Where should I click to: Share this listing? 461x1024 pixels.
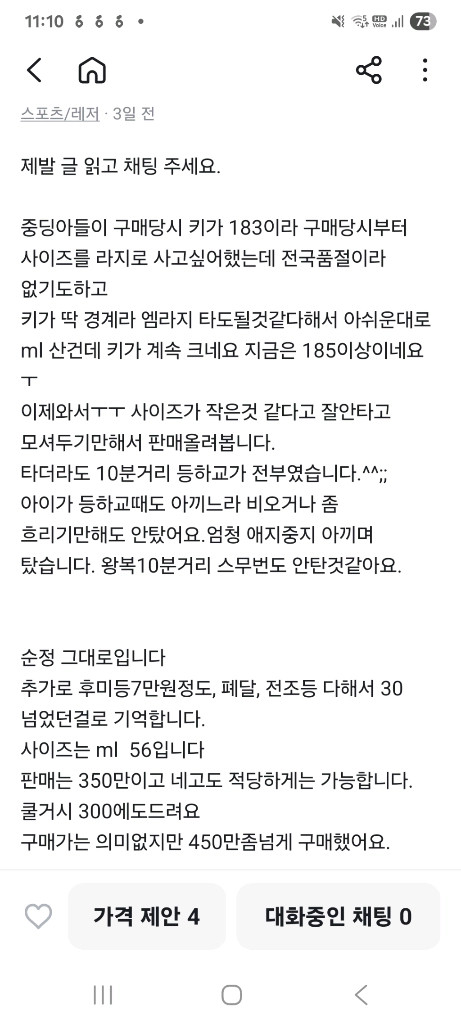point(369,70)
